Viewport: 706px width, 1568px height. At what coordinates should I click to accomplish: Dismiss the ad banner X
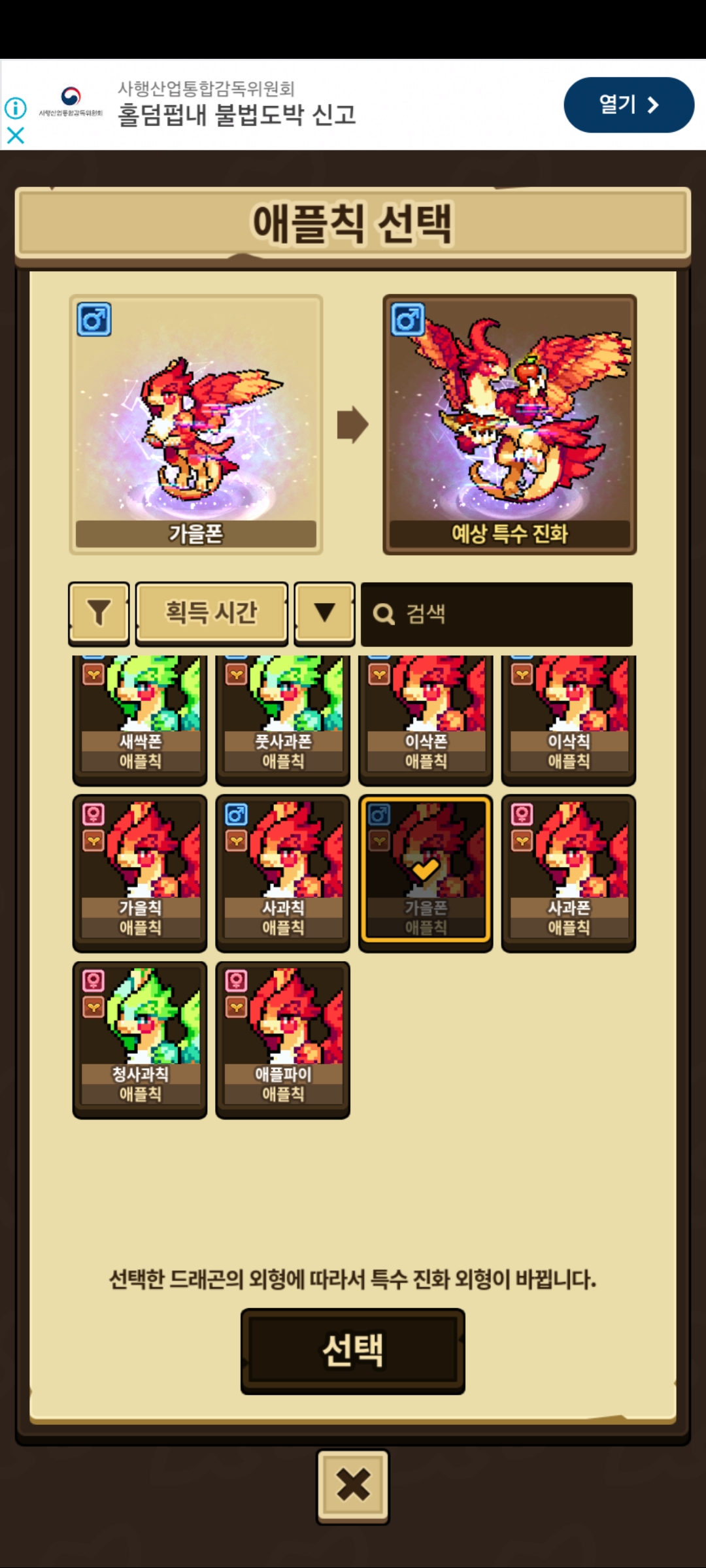point(15,135)
